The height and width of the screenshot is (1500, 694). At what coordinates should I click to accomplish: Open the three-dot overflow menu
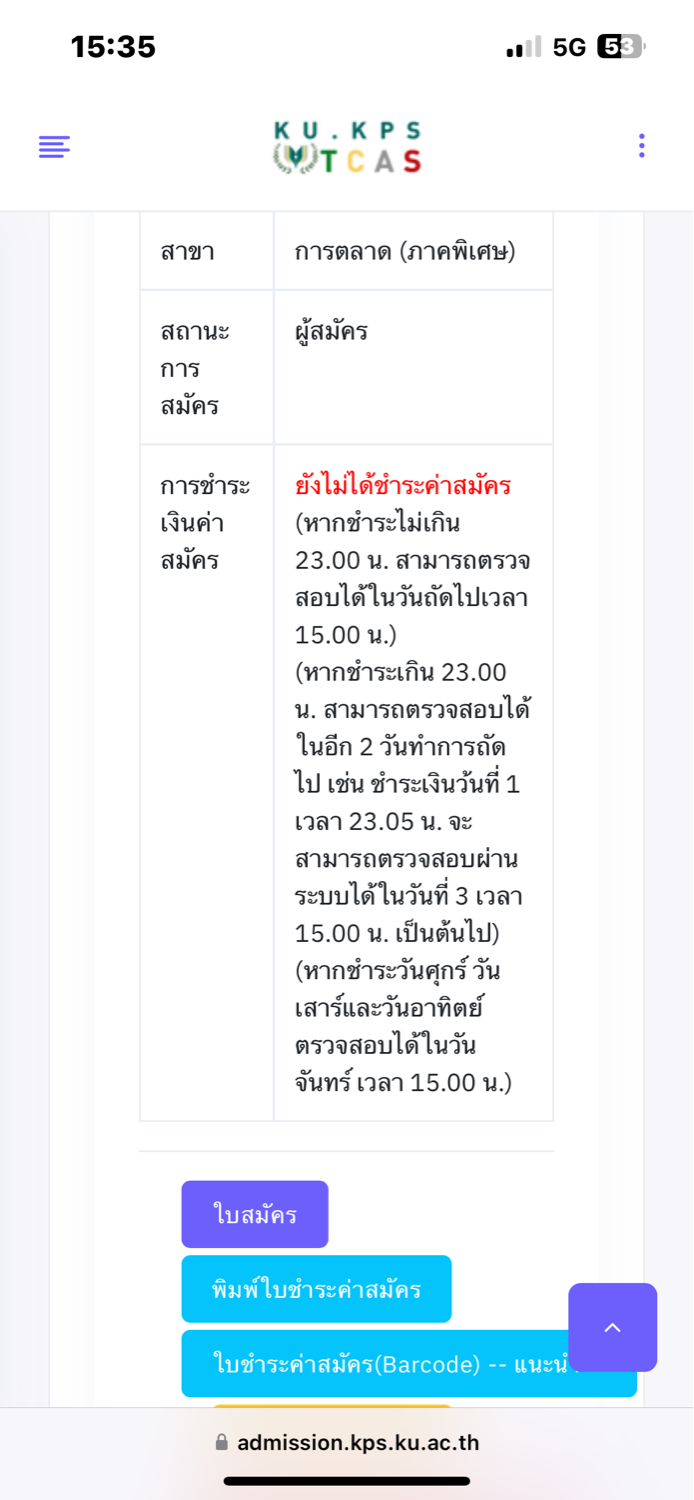click(x=641, y=146)
